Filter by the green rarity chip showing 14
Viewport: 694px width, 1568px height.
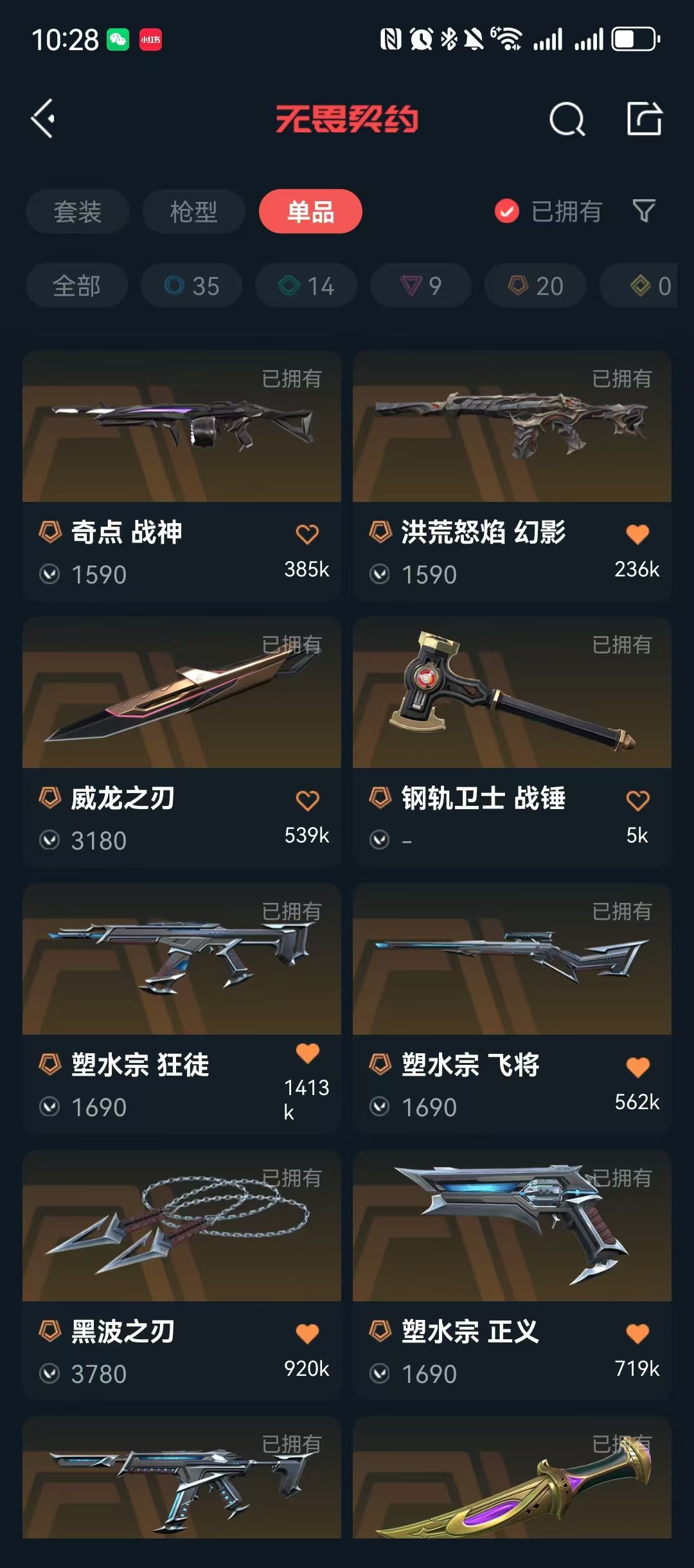306,285
